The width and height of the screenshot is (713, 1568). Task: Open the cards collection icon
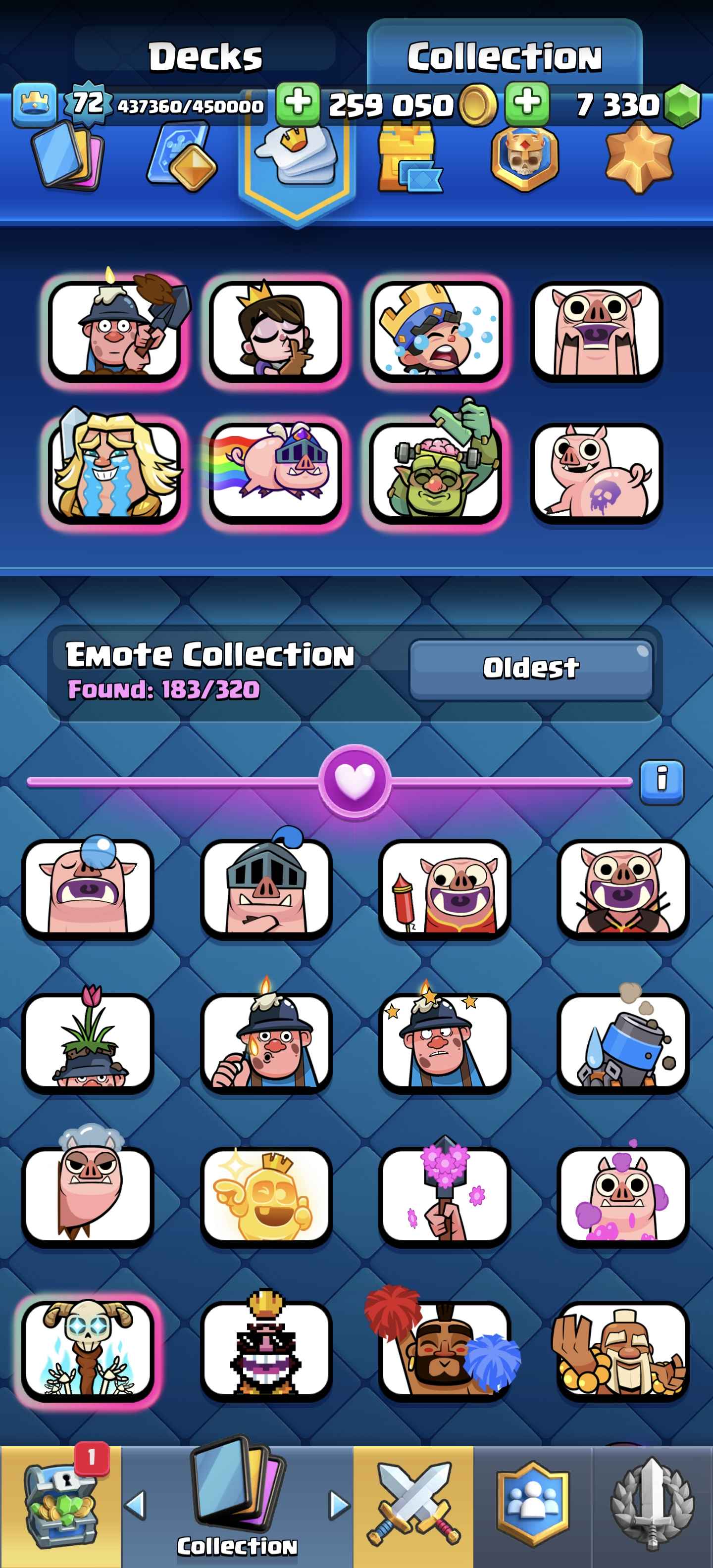67,155
